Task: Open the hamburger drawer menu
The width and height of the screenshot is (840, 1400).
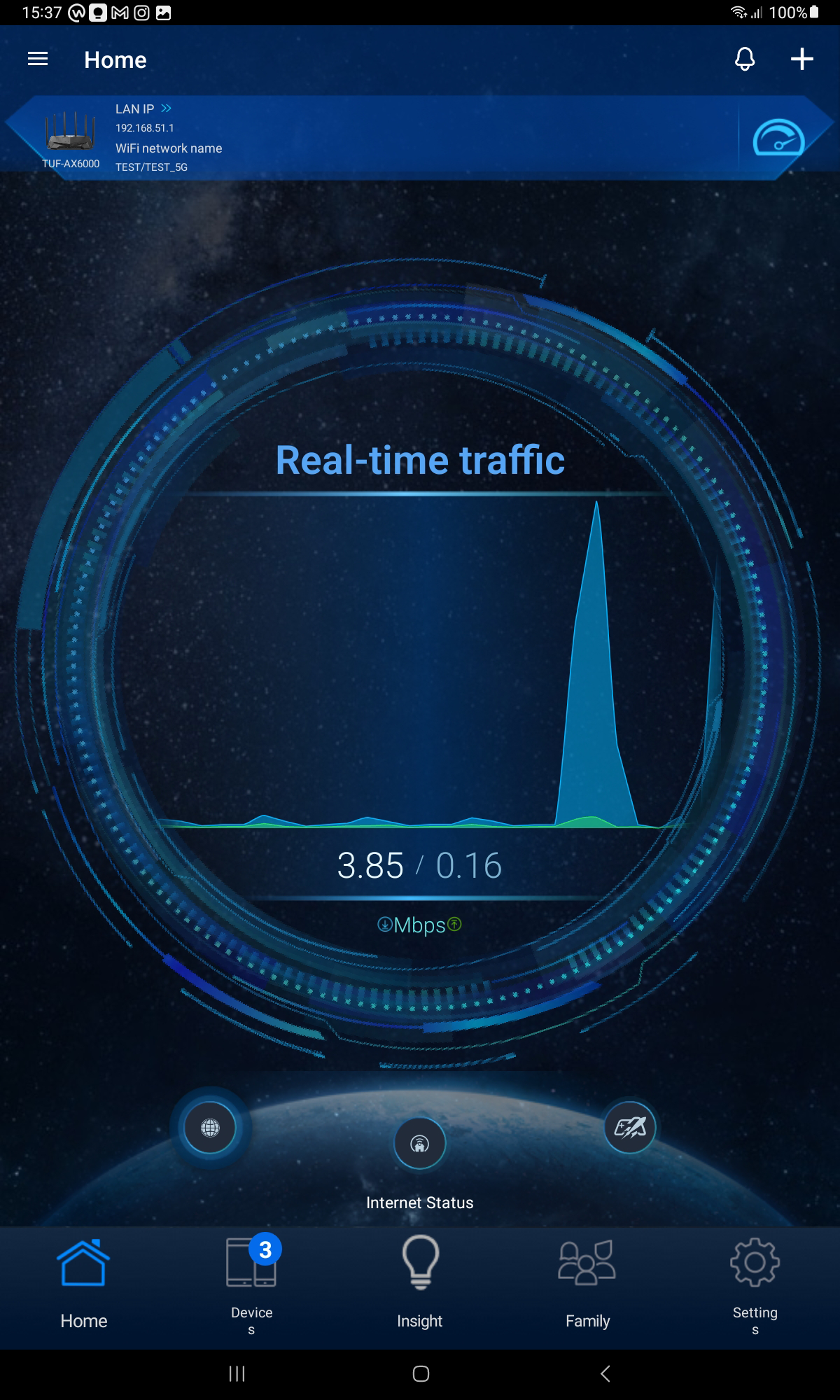Action: 38,59
